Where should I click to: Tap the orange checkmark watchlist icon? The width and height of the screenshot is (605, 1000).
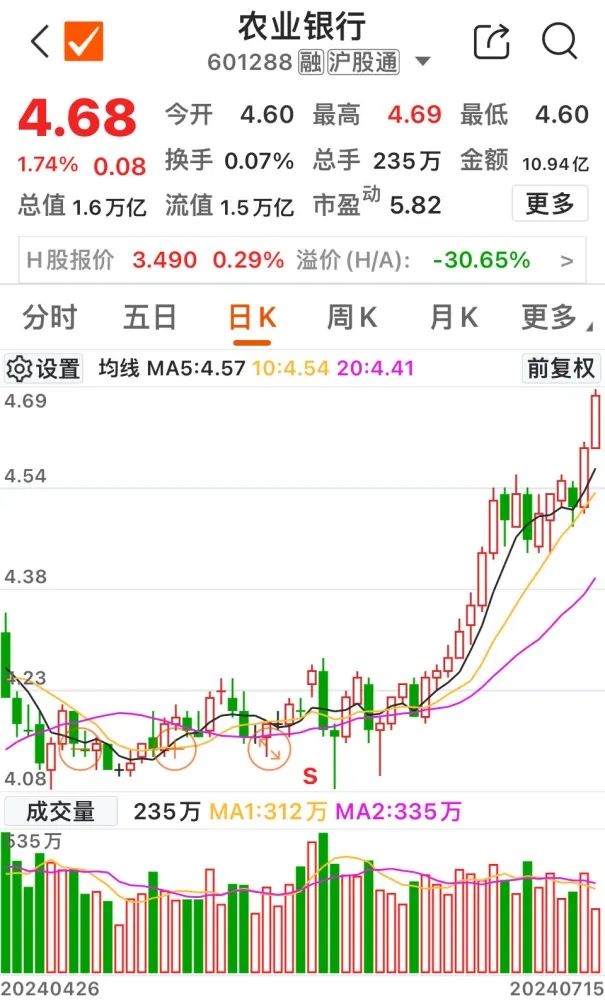(84, 41)
